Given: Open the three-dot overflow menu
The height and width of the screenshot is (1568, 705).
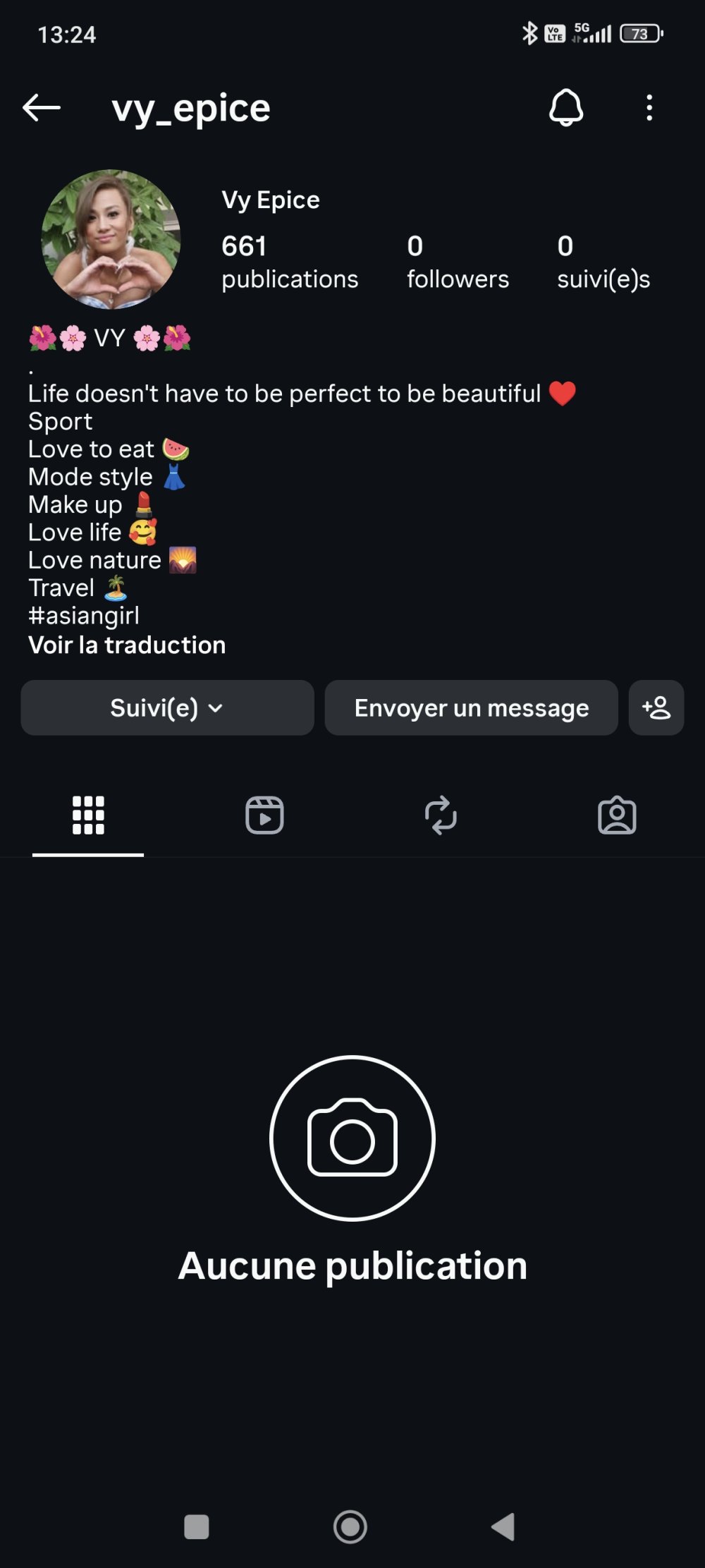Looking at the screenshot, I should tap(649, 108).
